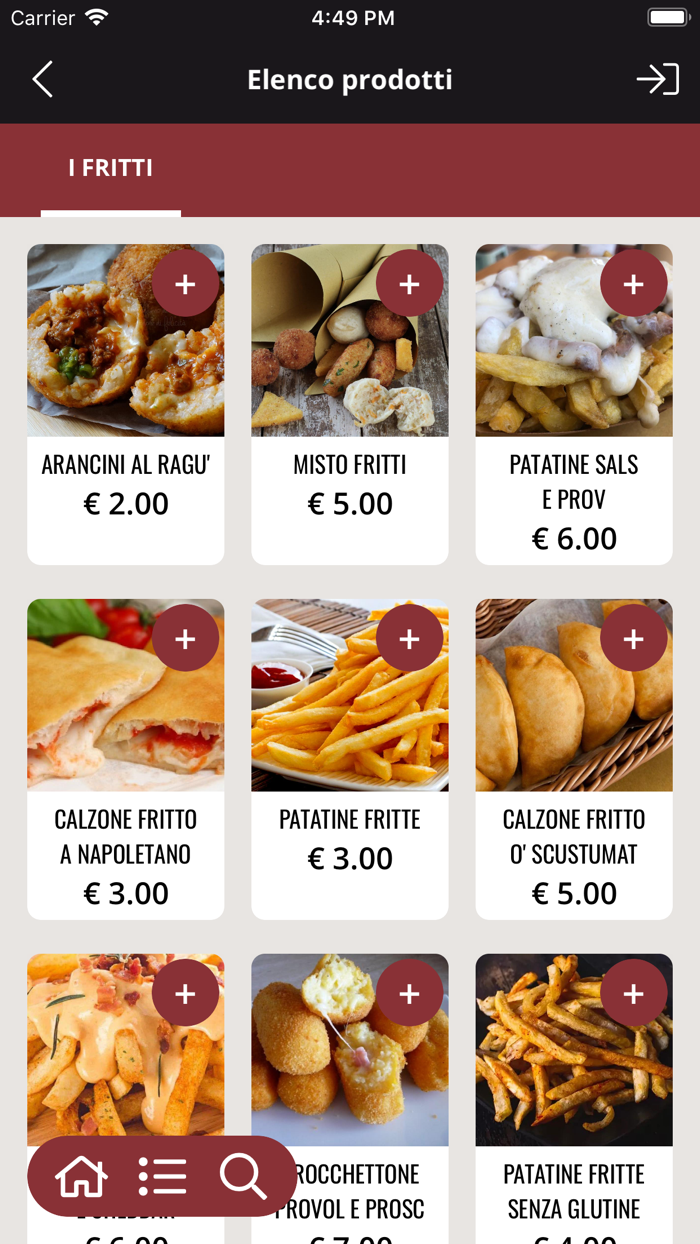Add Patatine Fritte Senza Glutine to cart
700x1244 pixels.
(633, 993)
